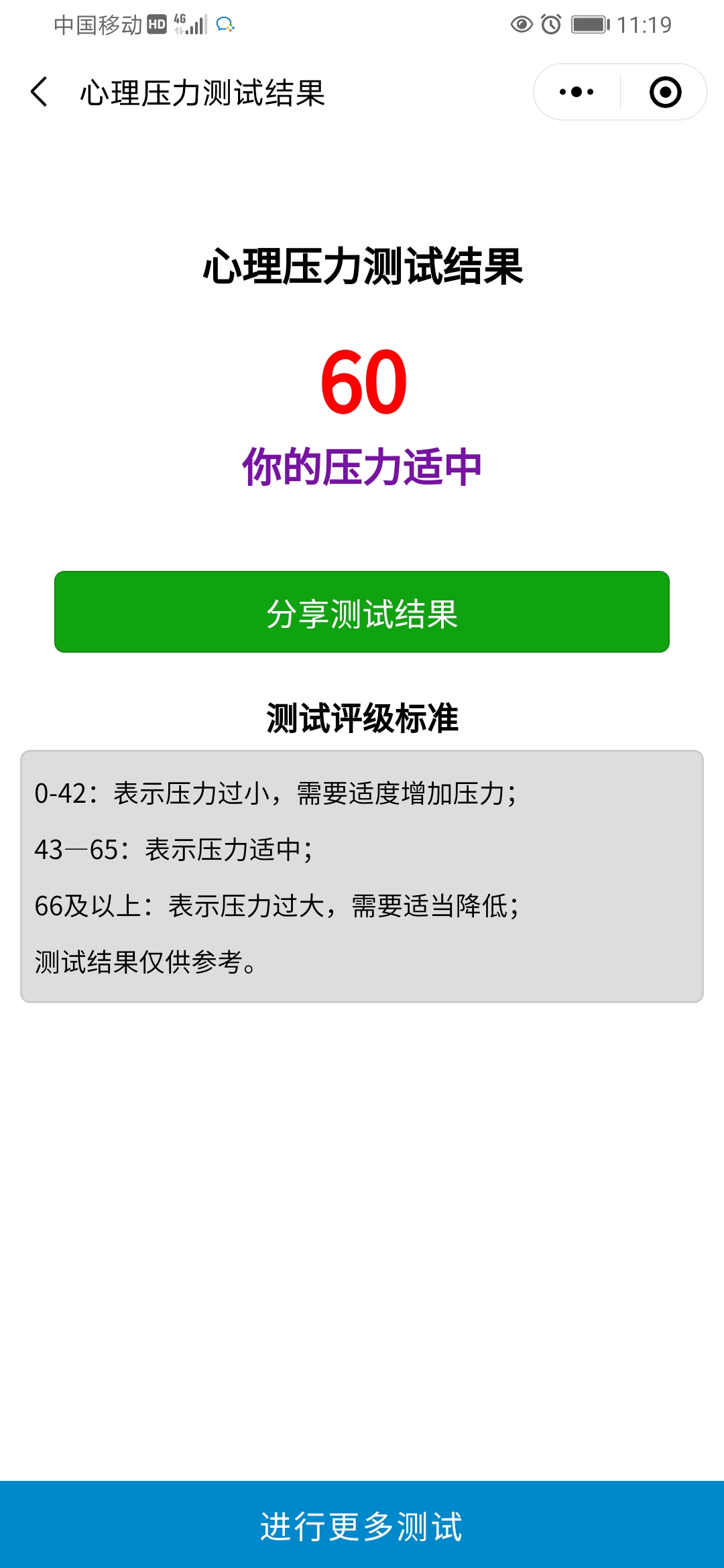This screenshot has height=1568, width=724.
Task: Tap the WeChat chat bubble status icon
Action: click(x=227, y=25)
